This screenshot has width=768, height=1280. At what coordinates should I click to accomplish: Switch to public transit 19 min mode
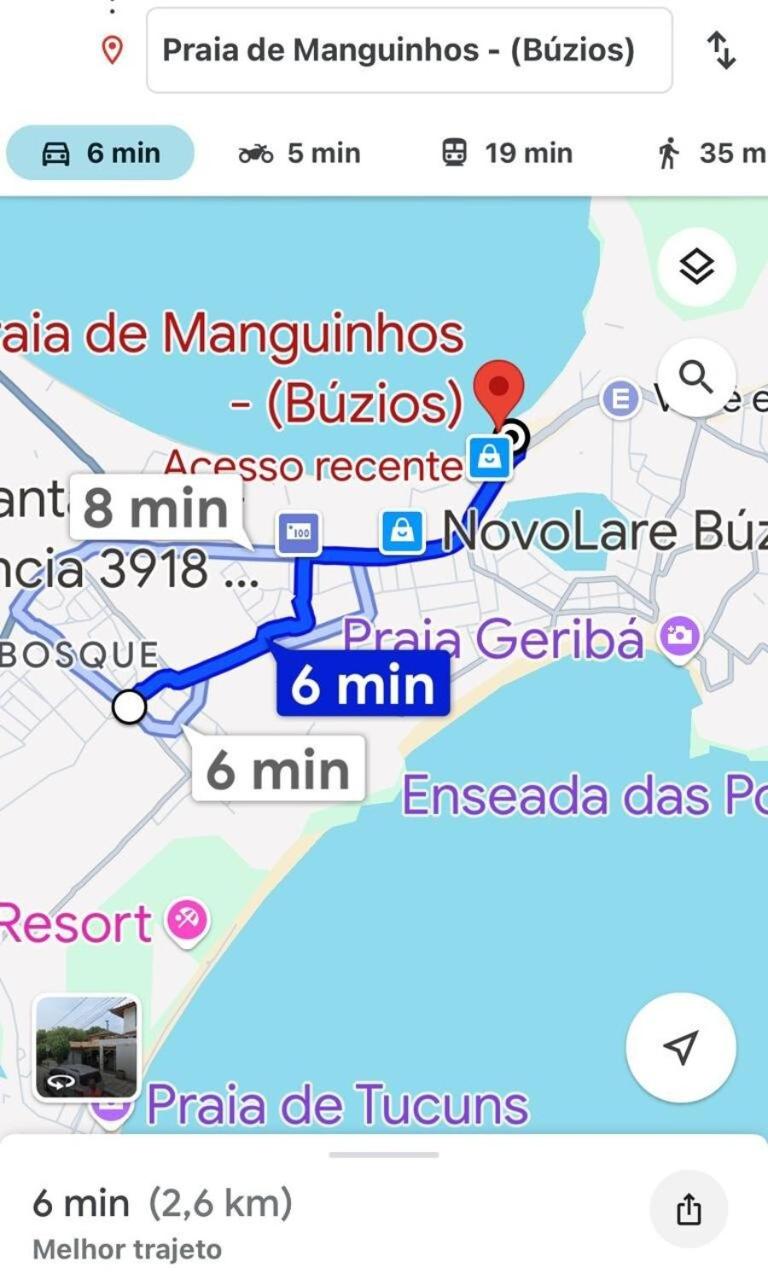pos(507,153)
